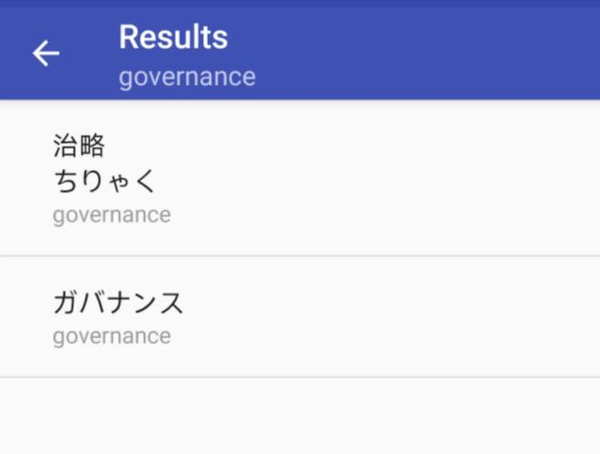Open the 治略 ちりゃく result

click(300, 178)
